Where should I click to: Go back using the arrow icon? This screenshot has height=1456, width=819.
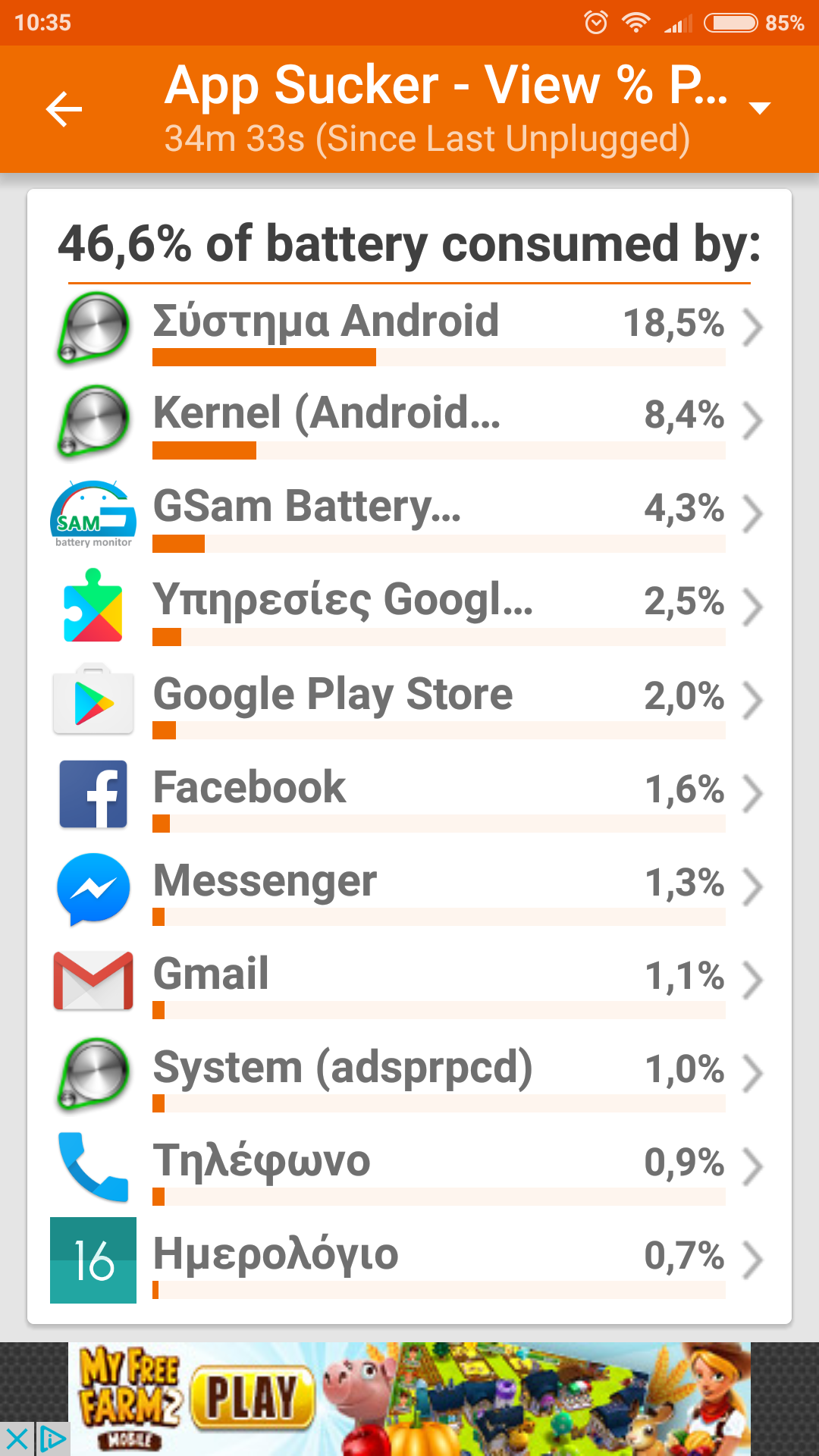coord(64,110)
